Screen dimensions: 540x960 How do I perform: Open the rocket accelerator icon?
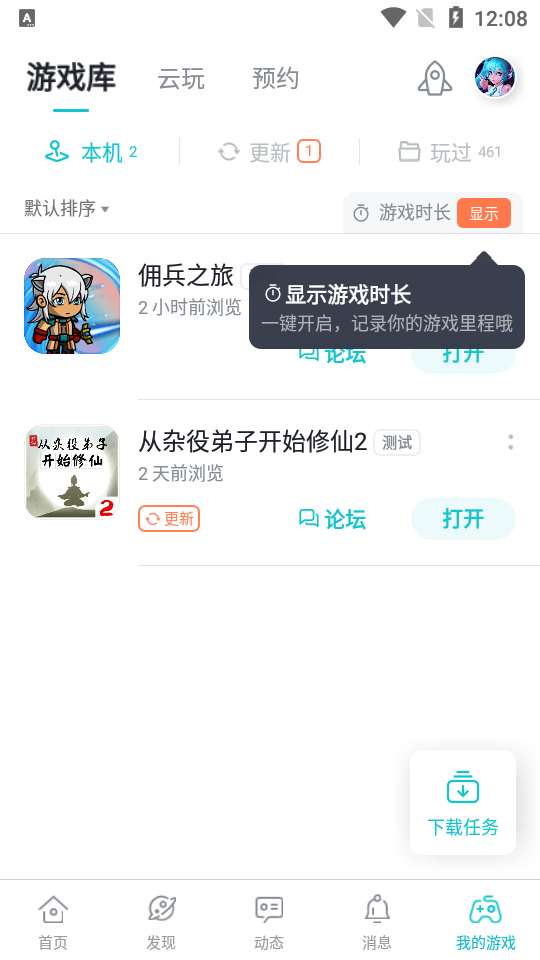[435, 78]
